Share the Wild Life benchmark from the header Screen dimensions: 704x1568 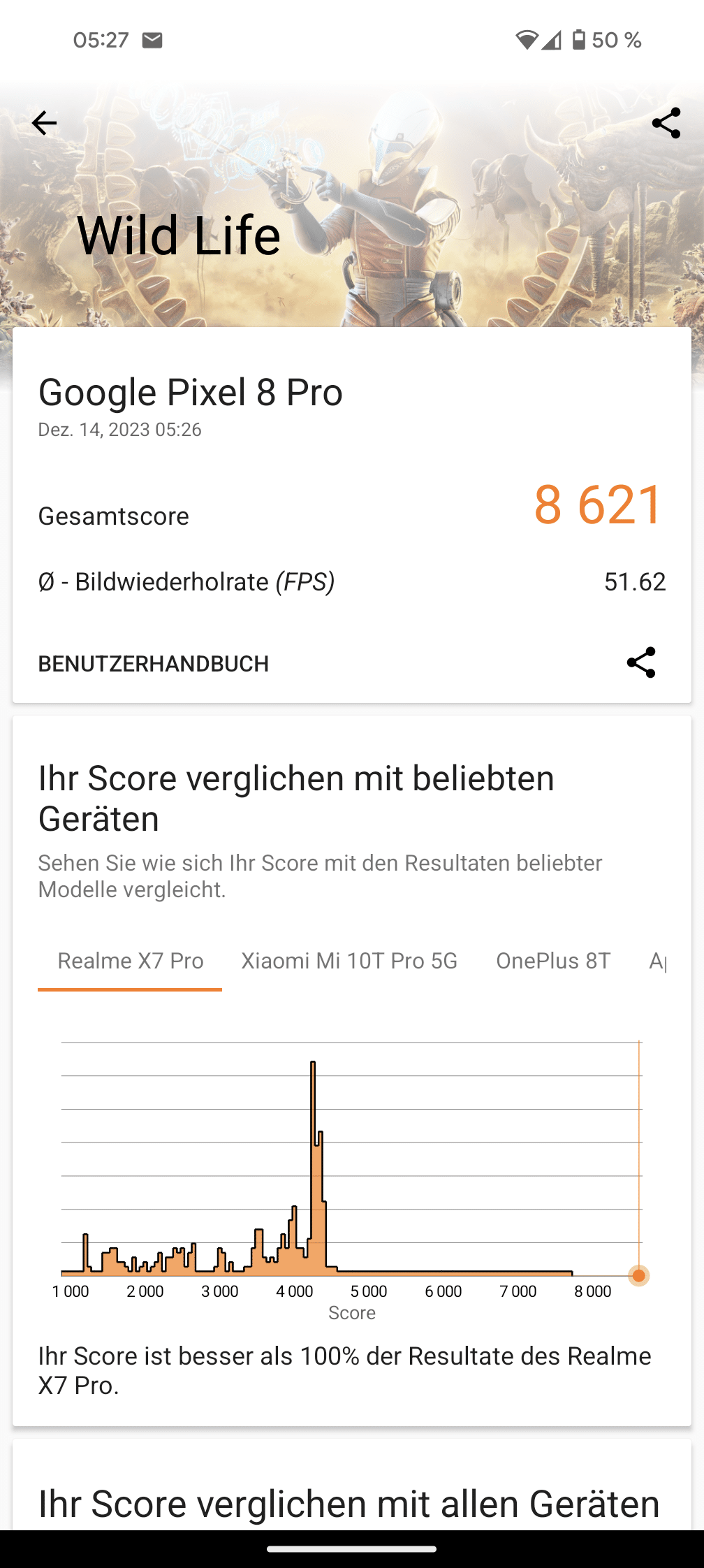pos(666,124)
